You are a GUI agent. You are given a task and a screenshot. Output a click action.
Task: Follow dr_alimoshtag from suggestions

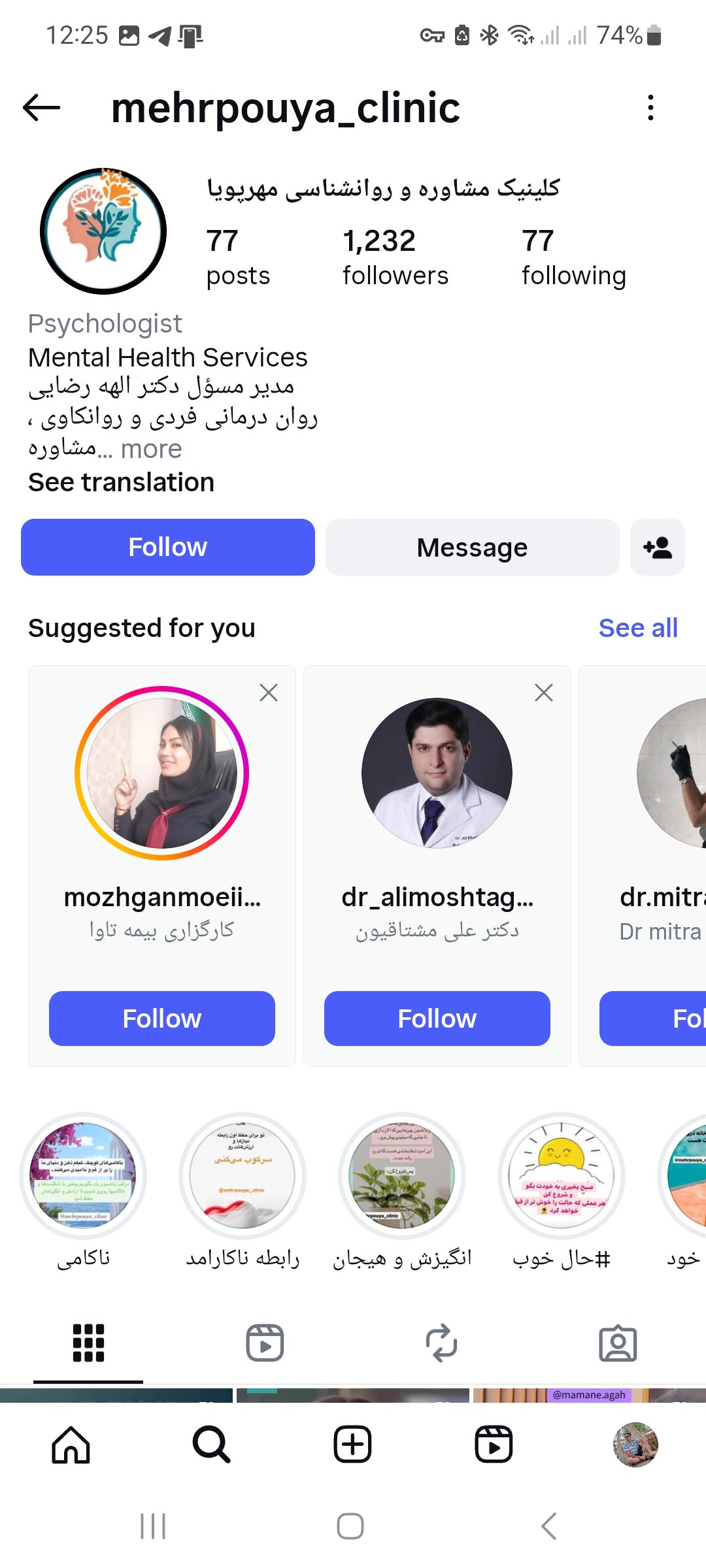click(x=437, y=1018)
